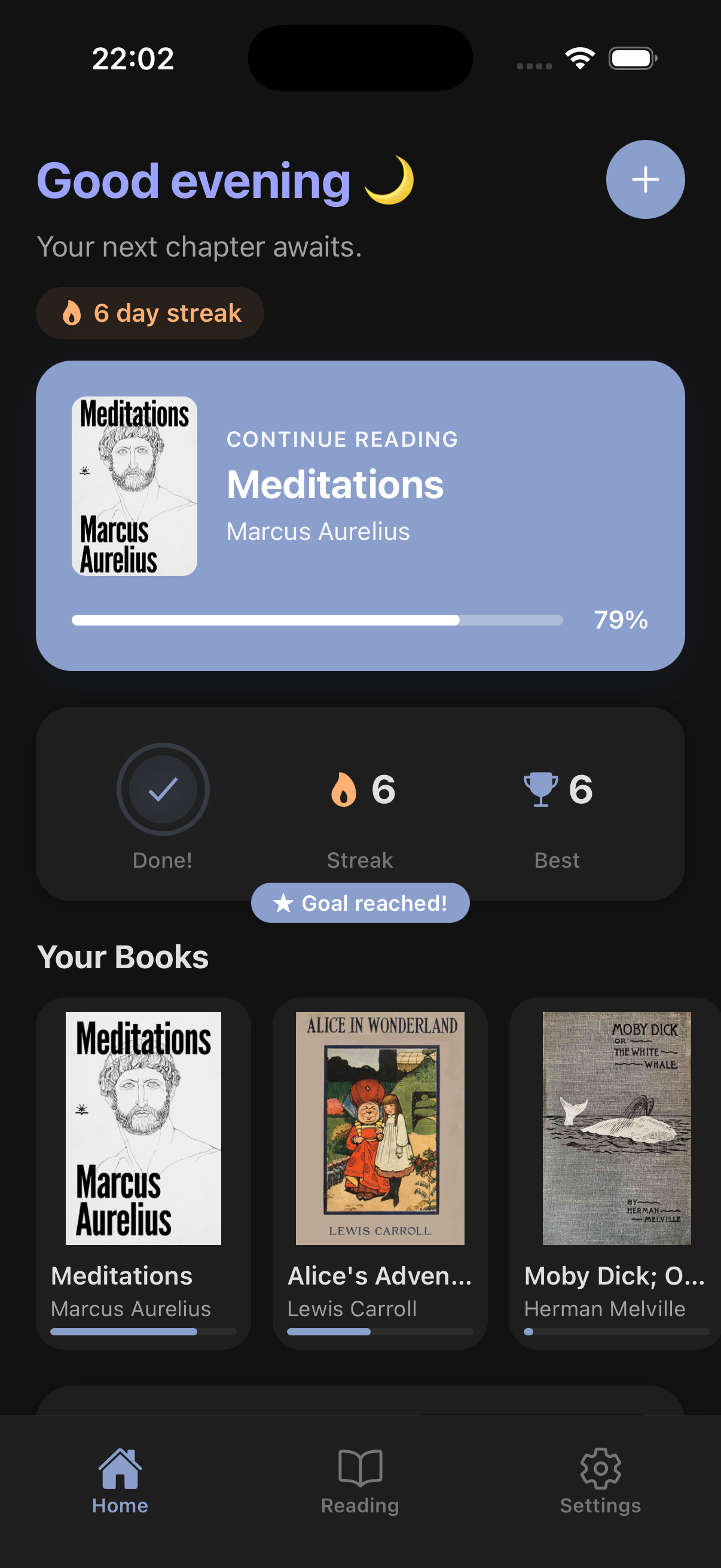Tap the Meditations cover thumbnail
Viewport: 721px width, 1568px height.
point(135,484)
